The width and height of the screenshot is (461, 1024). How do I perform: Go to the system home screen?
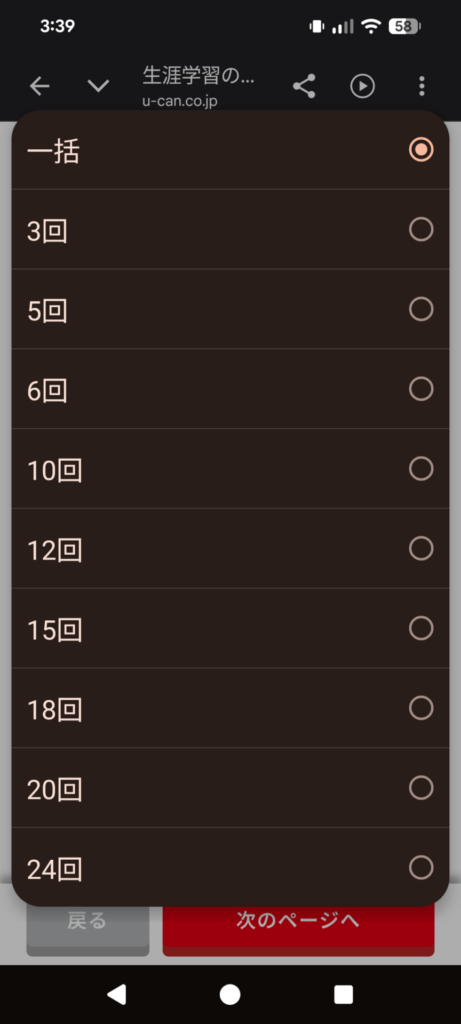(x=230, y=995)
